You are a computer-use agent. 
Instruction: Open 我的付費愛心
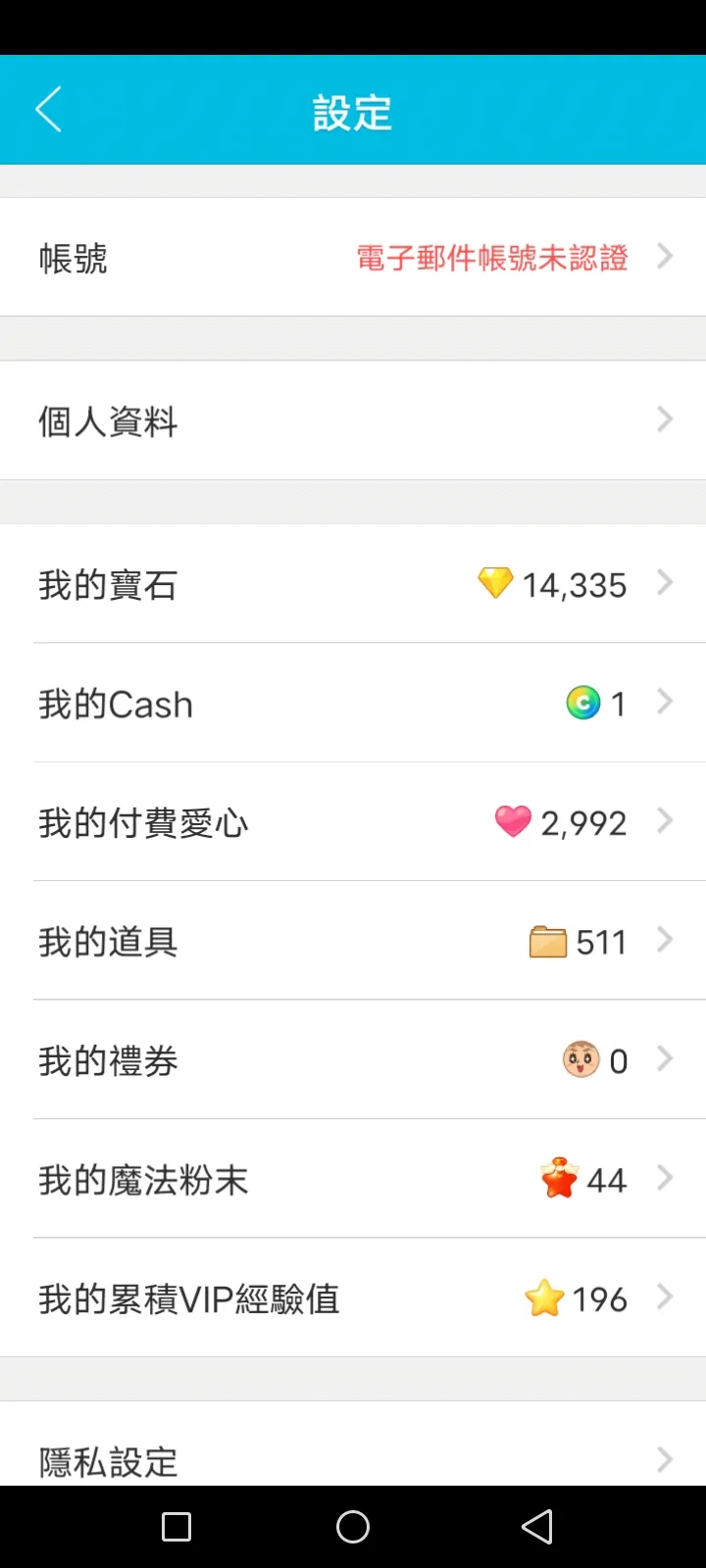point(353,821)
